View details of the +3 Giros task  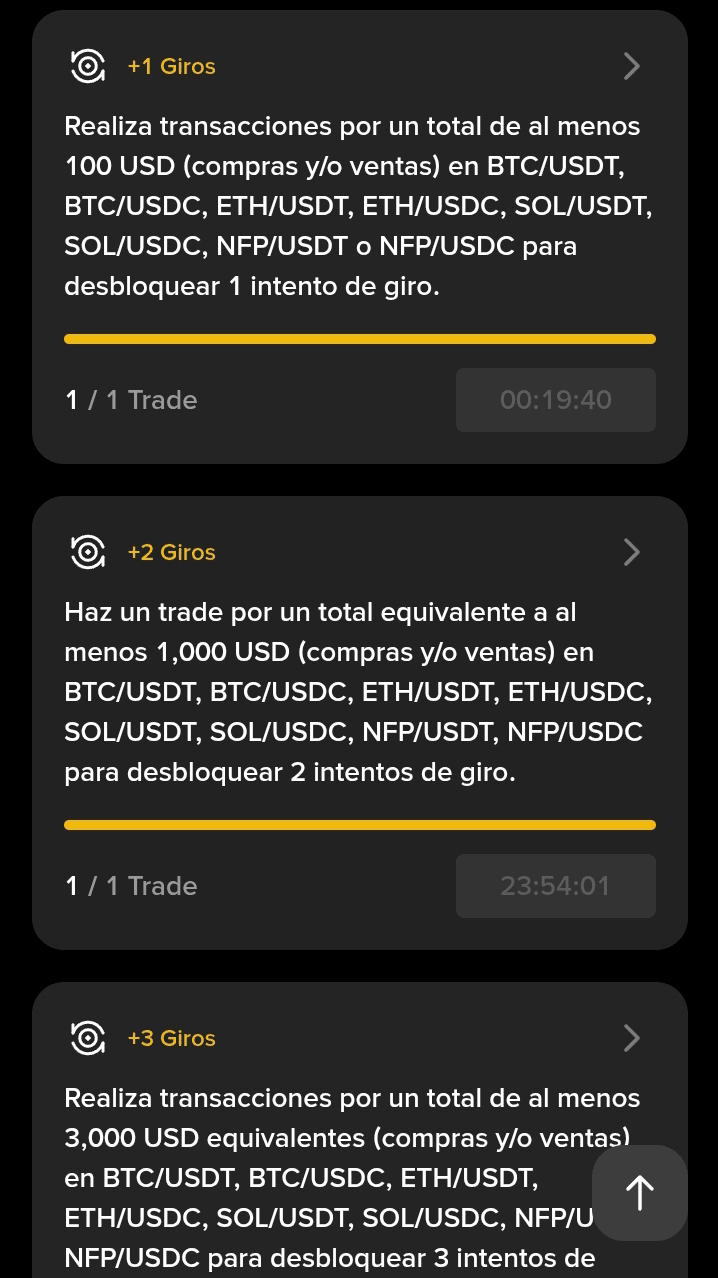631,1038
